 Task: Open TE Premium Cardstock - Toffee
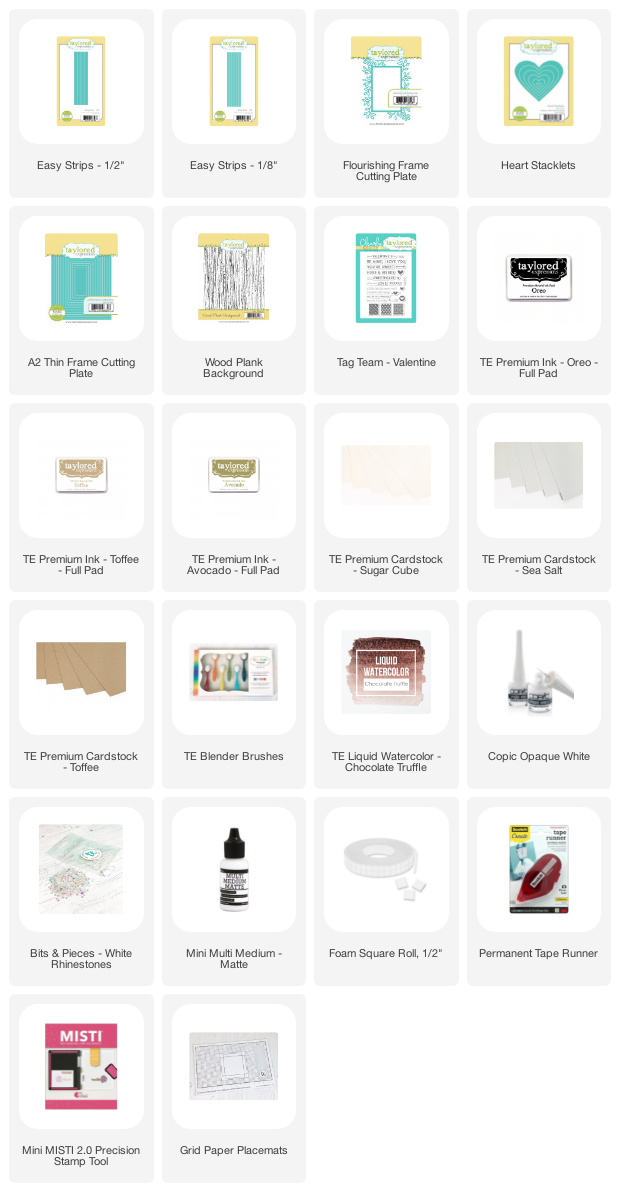pos(81,673)
